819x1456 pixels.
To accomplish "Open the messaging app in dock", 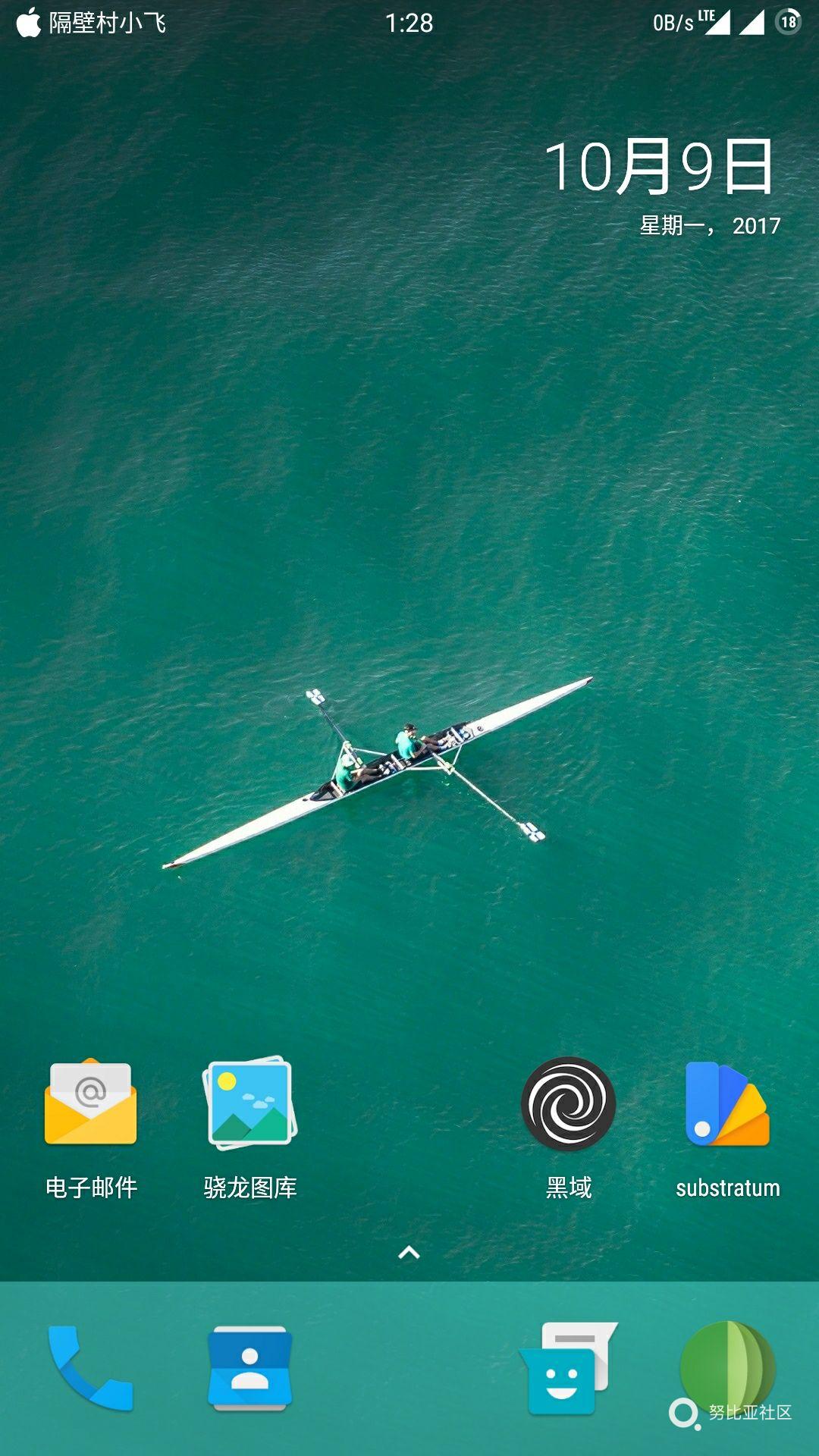I will pos(569,1369).
